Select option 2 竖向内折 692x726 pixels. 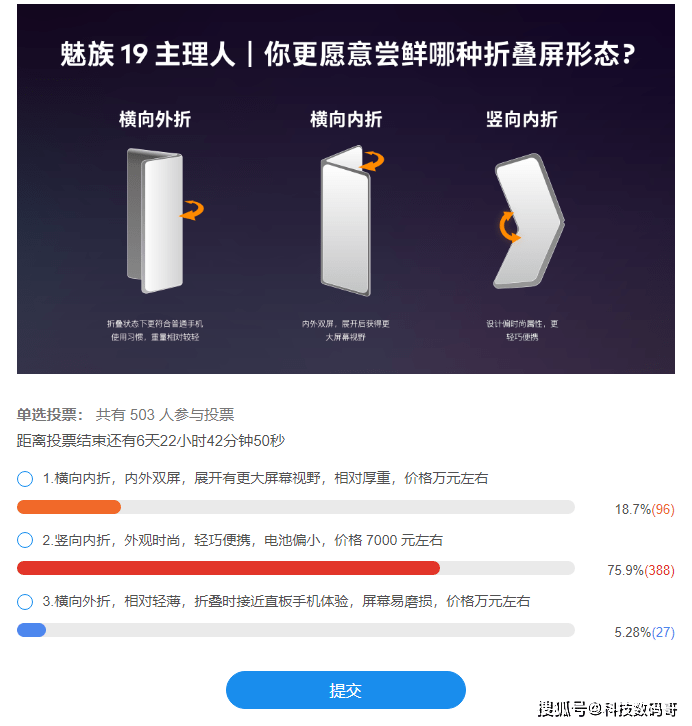pyautogui.click(x=26, y=540)
